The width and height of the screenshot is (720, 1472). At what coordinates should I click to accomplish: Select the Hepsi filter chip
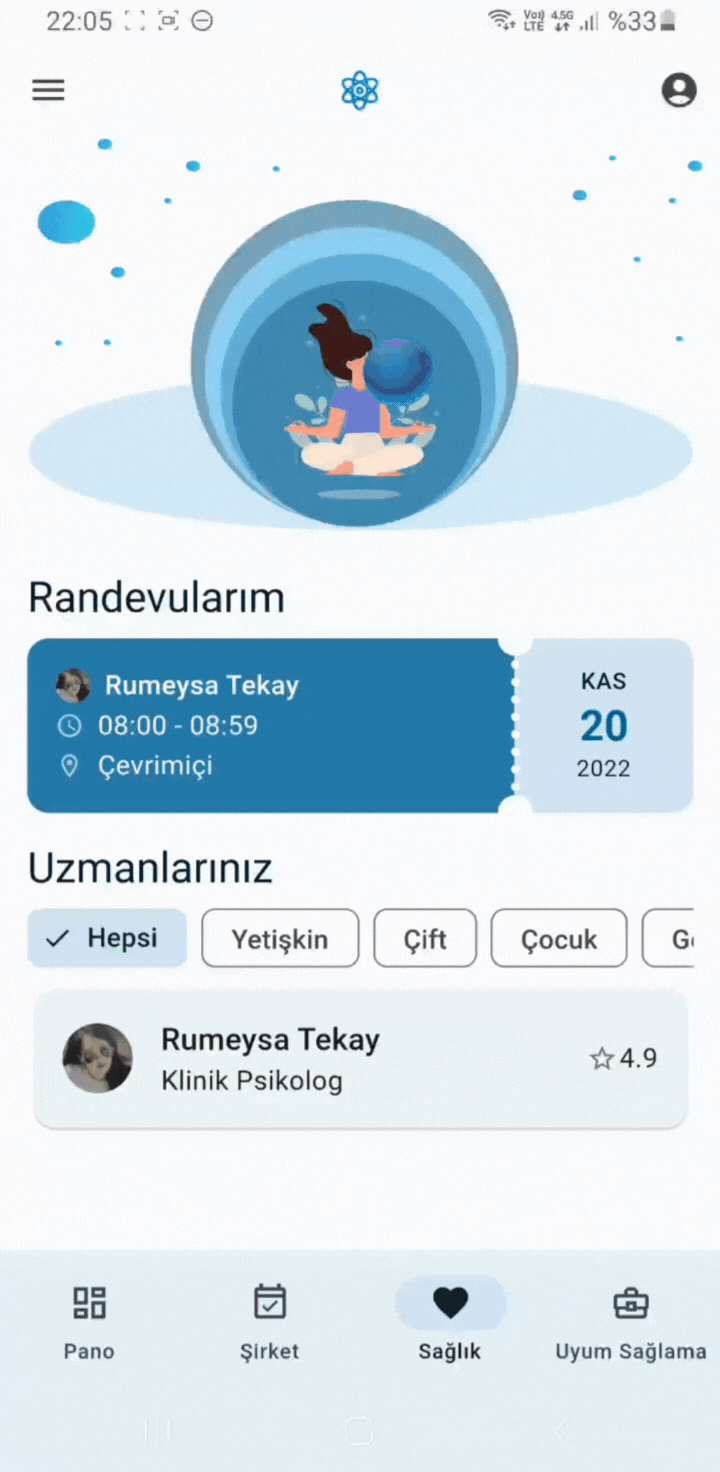tap(107, 938)
